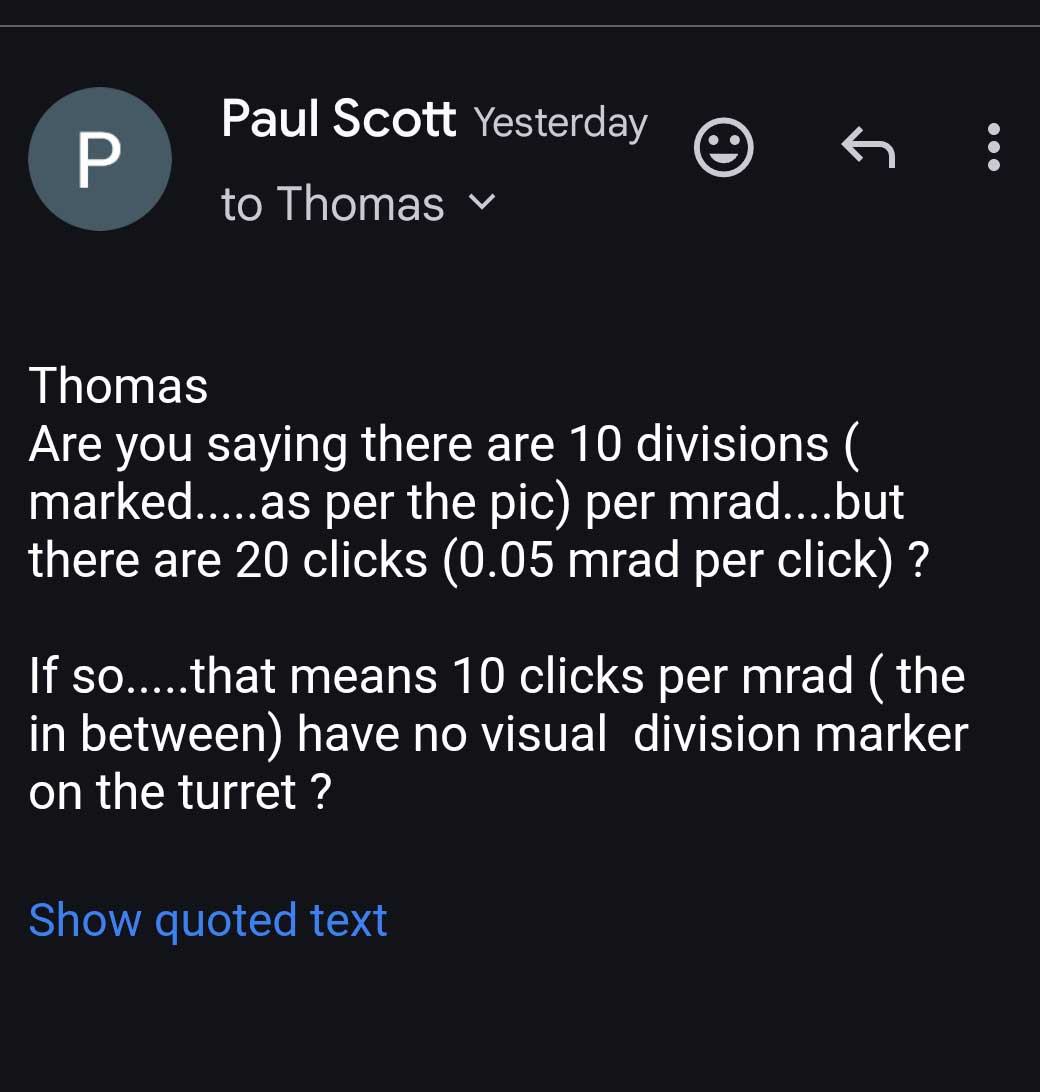Open Paul Scott's profile avatar

pos(100,159)
